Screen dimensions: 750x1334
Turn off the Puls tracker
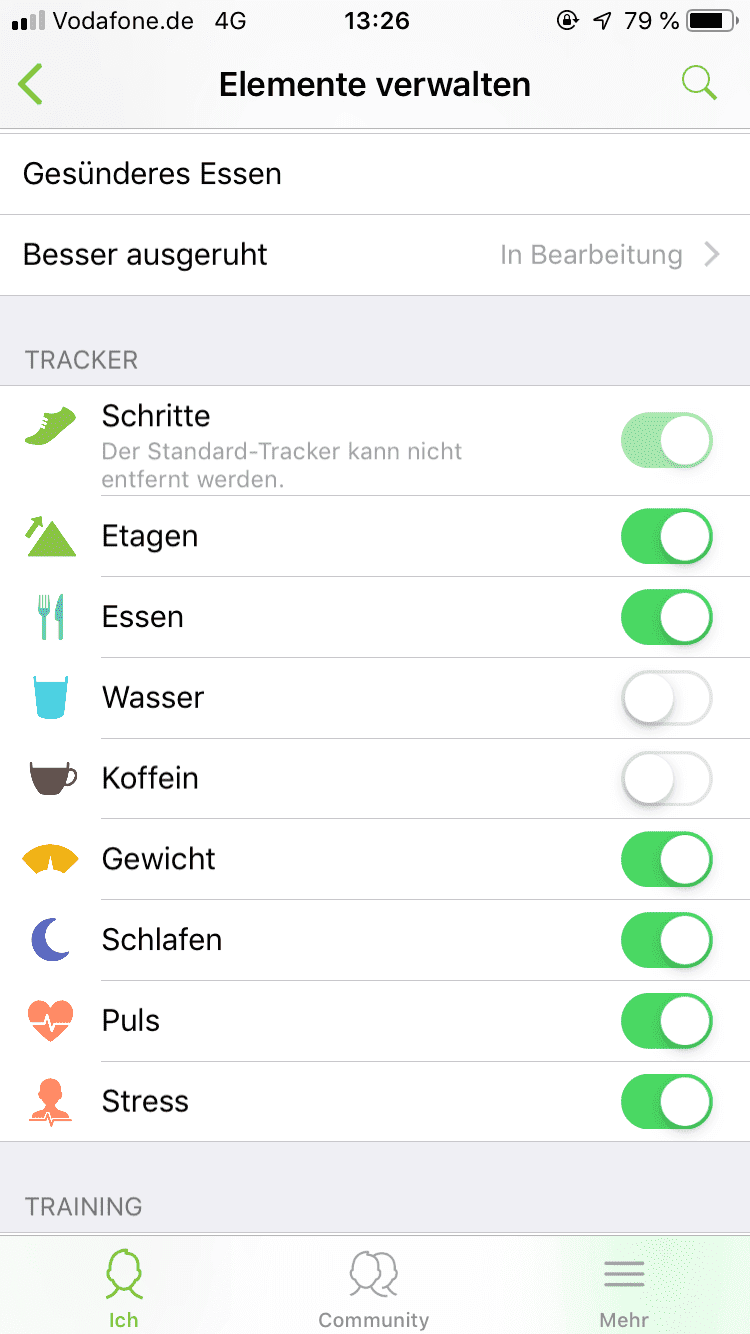666,1021
